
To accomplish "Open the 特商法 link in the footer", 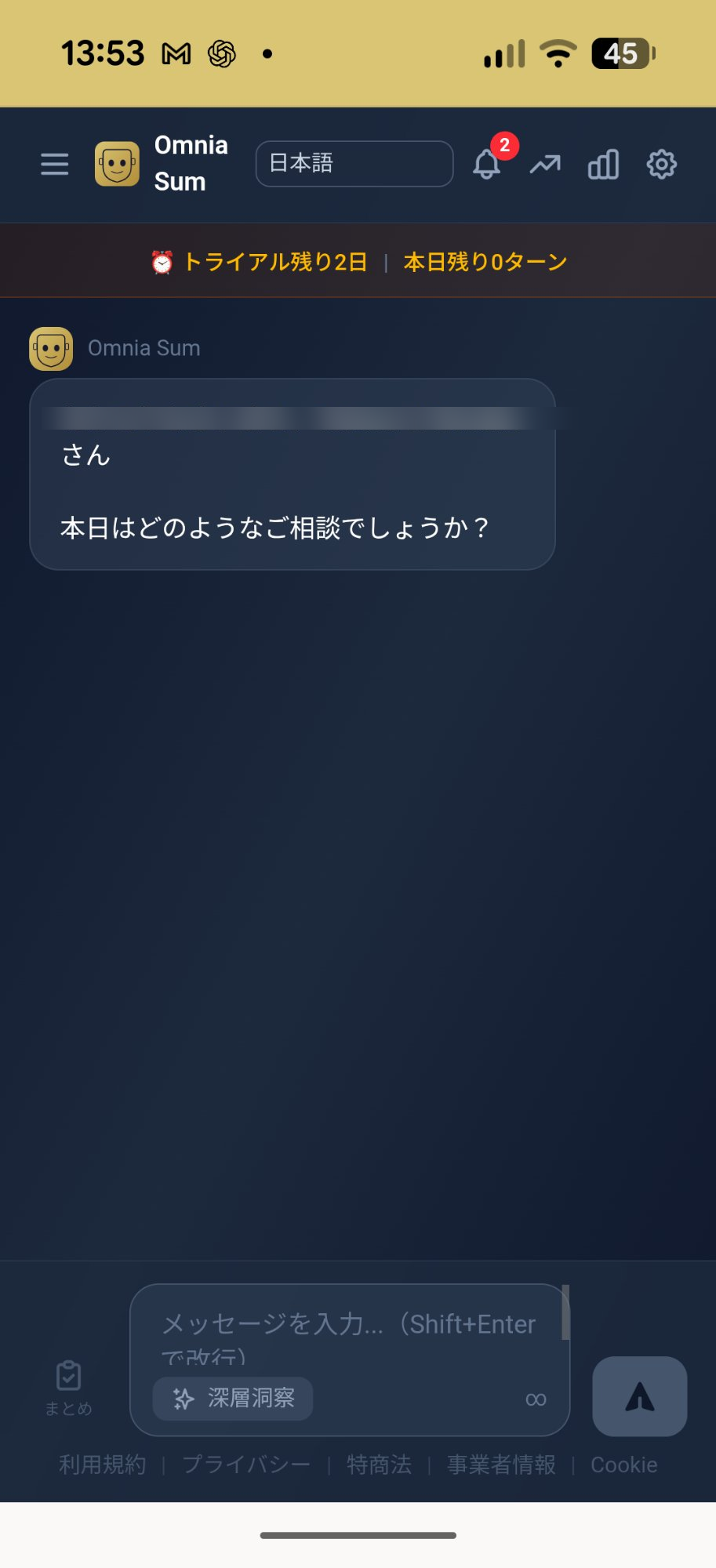I will pyautogui.click(x=379, y=1464).
